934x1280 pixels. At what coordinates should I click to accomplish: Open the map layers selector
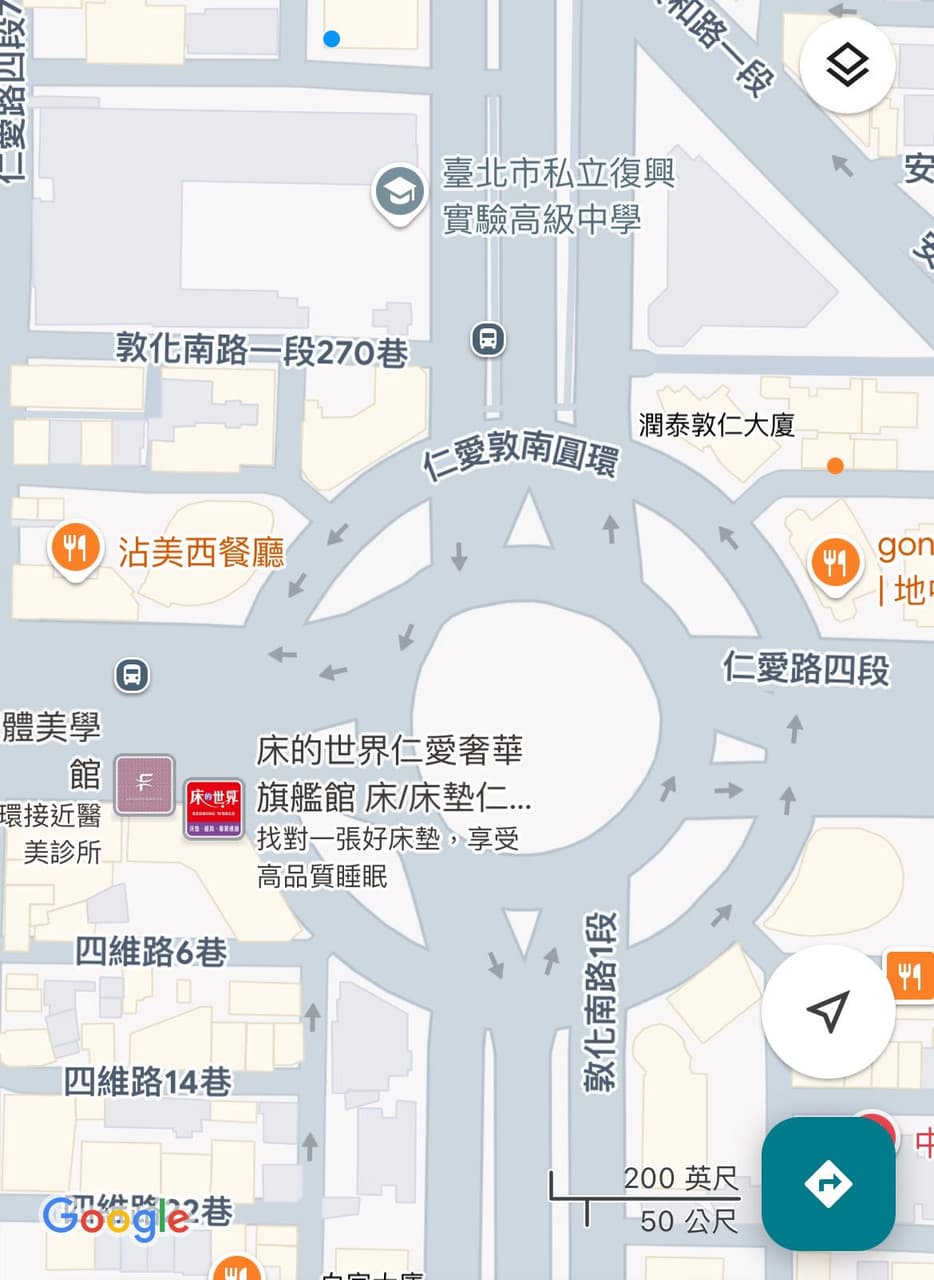coord(847,67)
